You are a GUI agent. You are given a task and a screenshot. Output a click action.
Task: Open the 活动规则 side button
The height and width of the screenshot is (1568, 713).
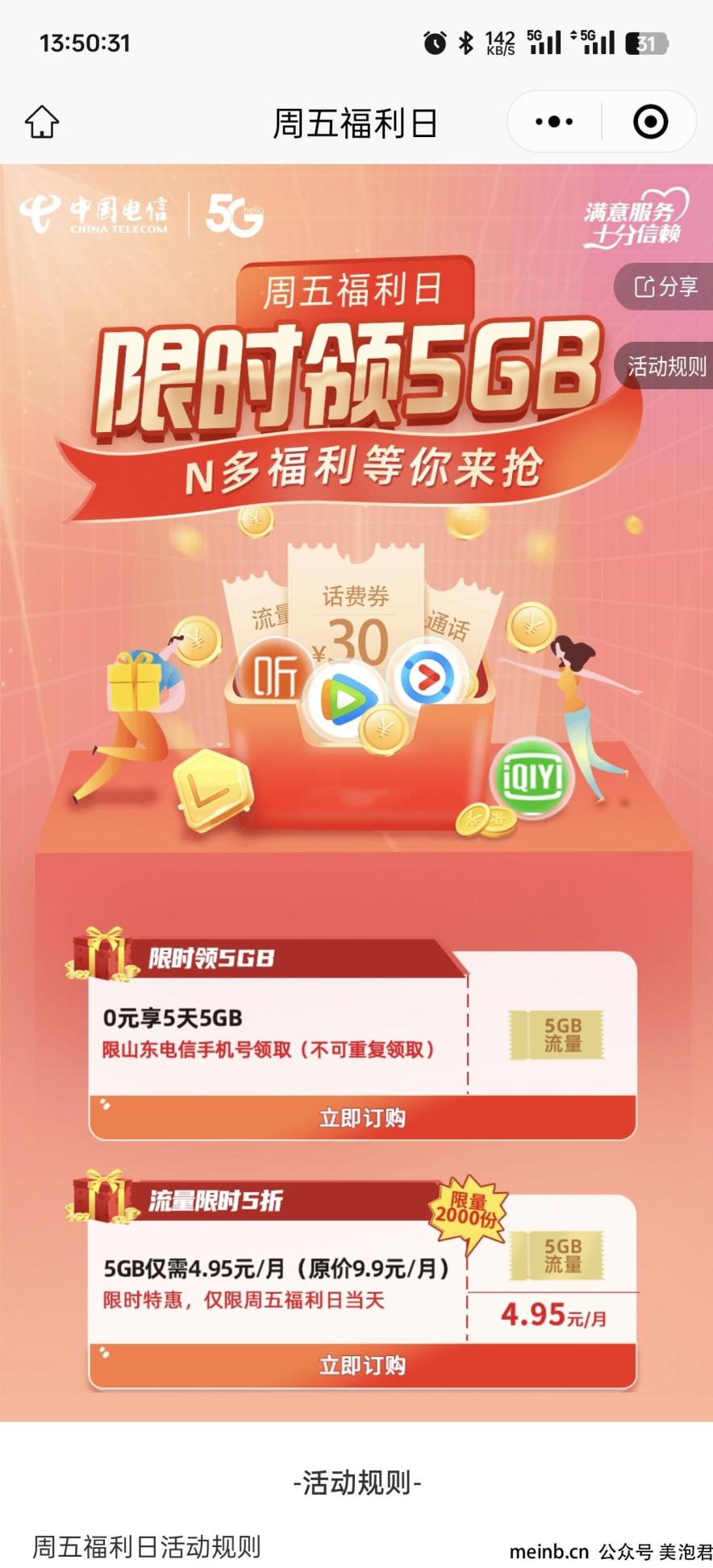click(665, 367)
